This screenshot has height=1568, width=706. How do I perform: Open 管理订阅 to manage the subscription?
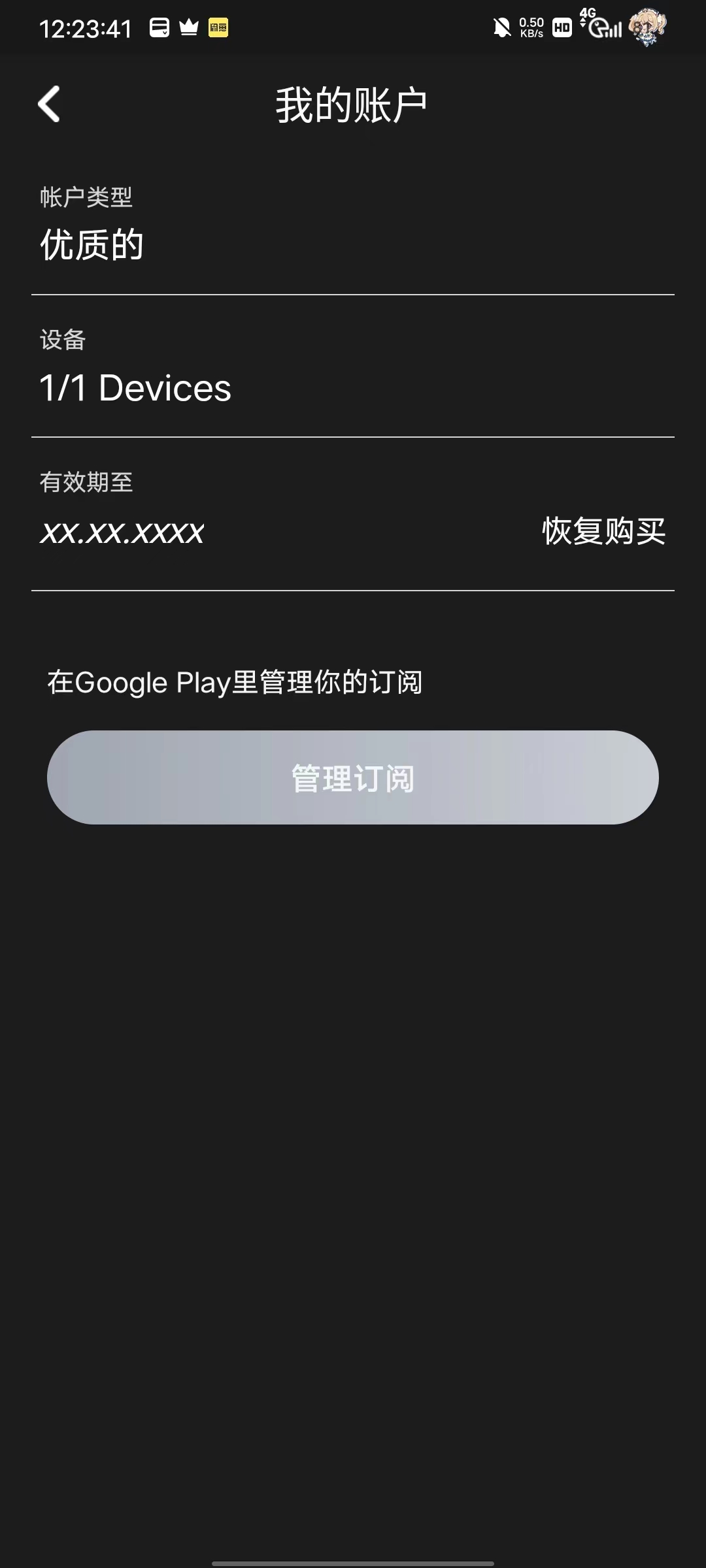353,777
